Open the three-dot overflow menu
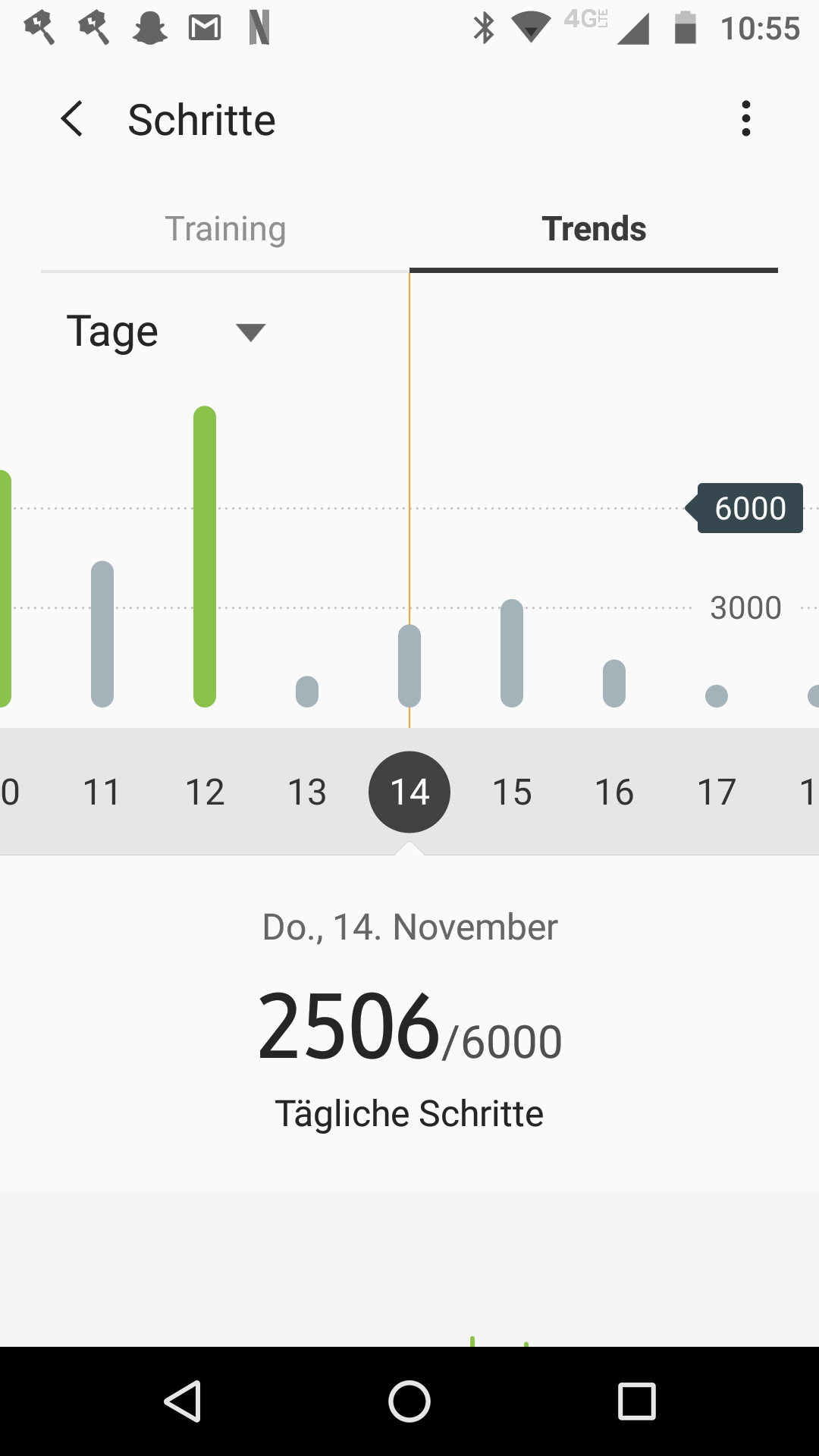Image resolution: width=819 pixels, height=1456 pixels. click(x=746, y=119)
